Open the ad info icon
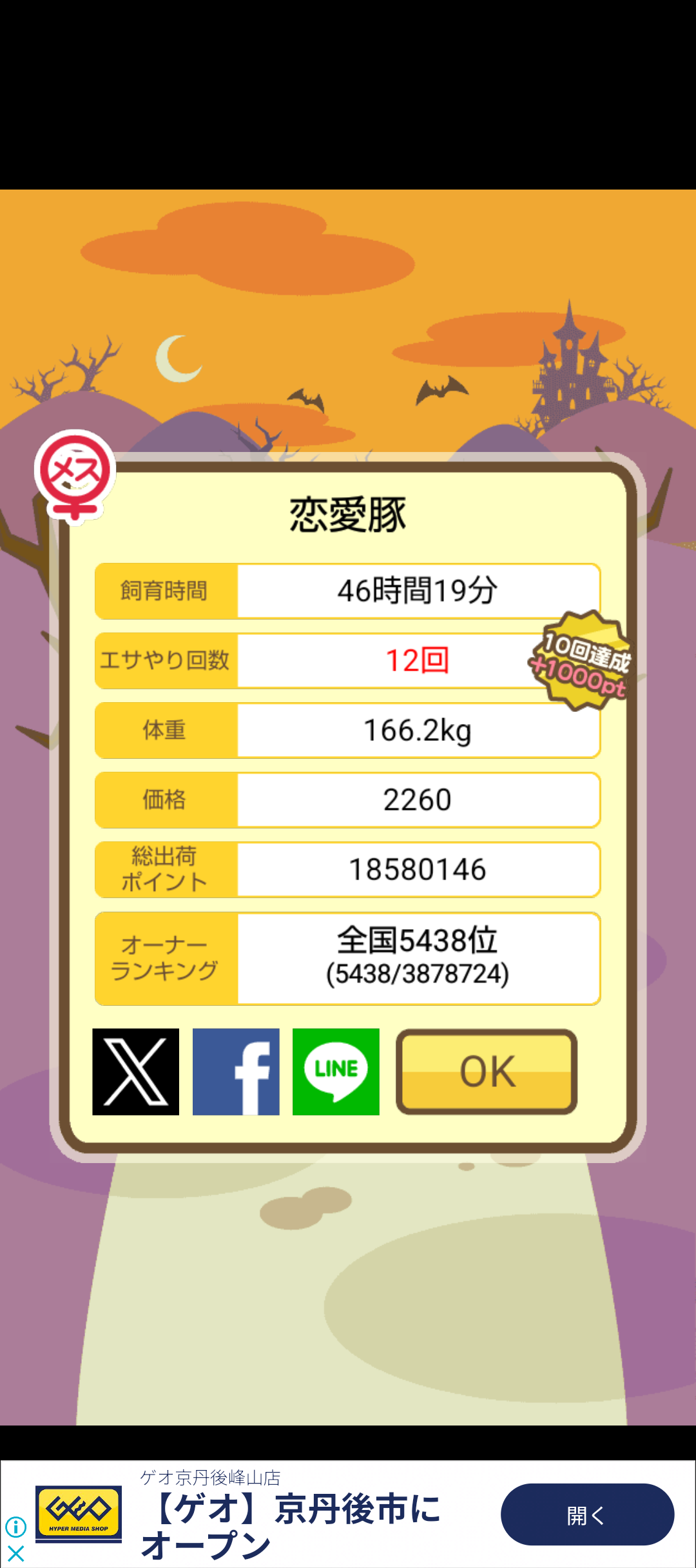 pyautogui.click(x=15, y=1527)
